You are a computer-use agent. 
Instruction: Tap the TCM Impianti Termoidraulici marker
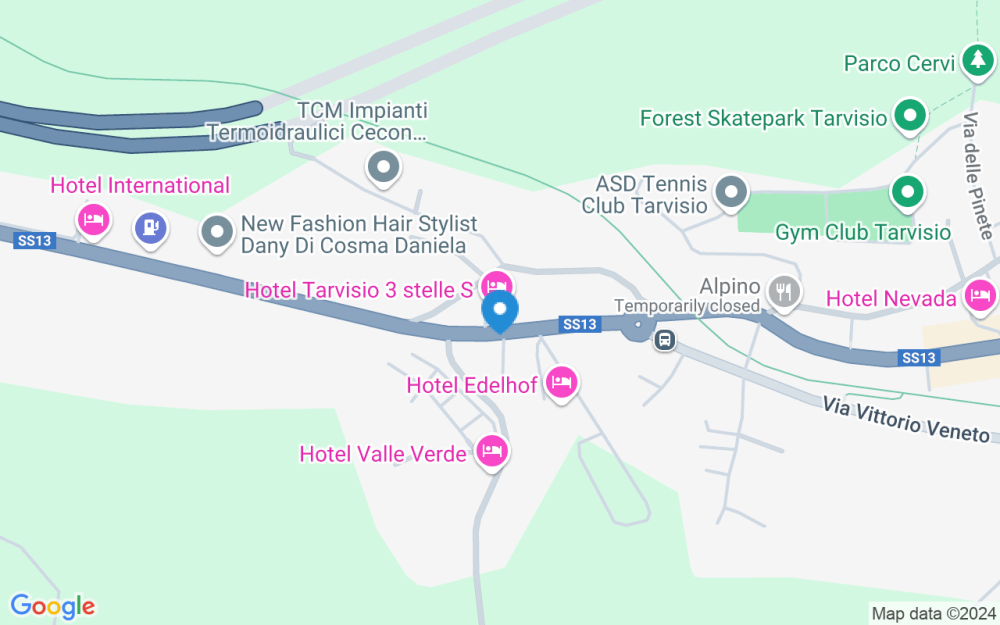(x=383, y=168)
